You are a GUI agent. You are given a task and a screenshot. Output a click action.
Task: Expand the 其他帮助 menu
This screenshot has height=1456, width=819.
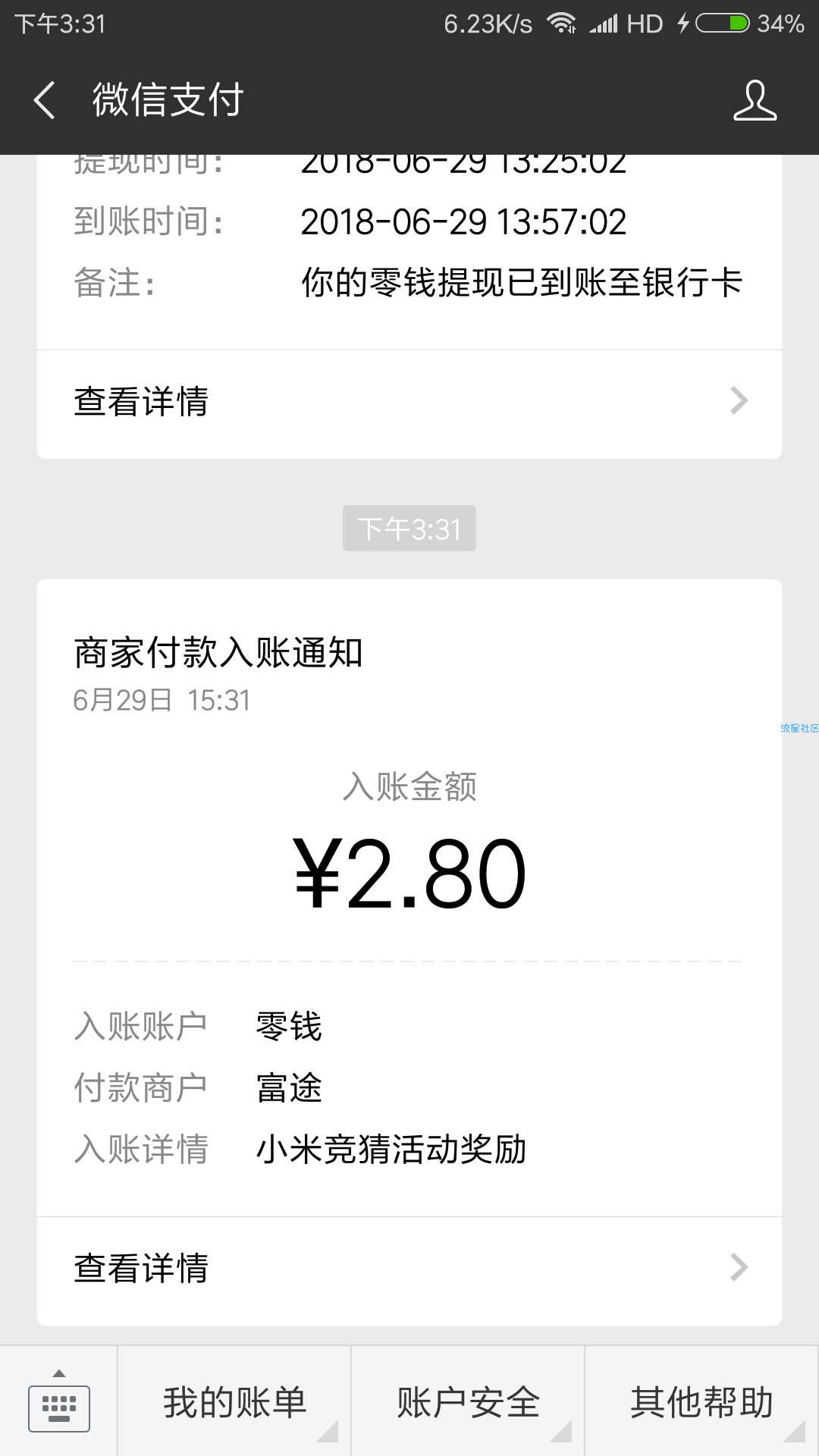(701, 1402)
